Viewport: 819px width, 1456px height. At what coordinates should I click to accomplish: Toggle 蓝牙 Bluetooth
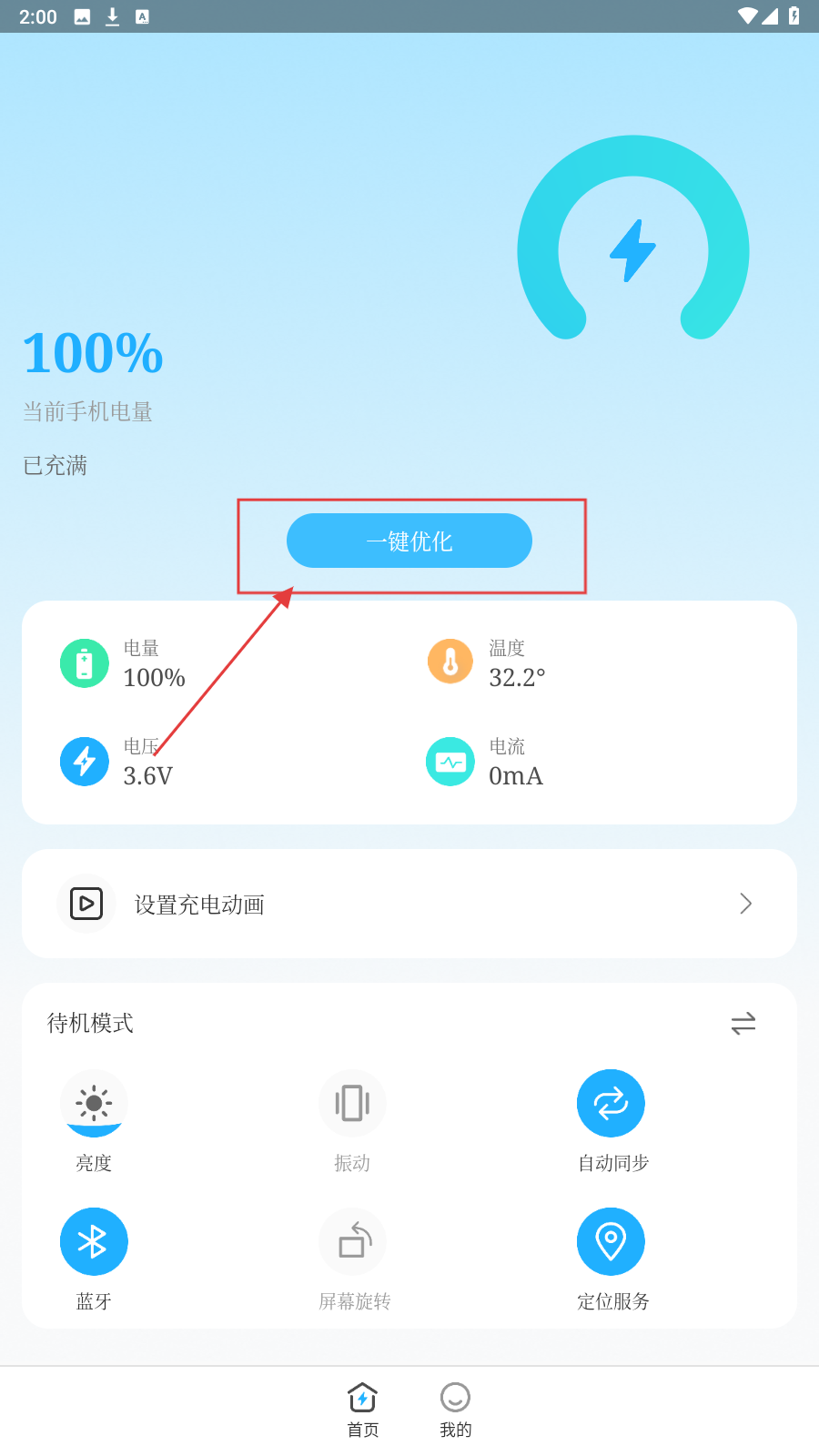tap(94, 1242)
